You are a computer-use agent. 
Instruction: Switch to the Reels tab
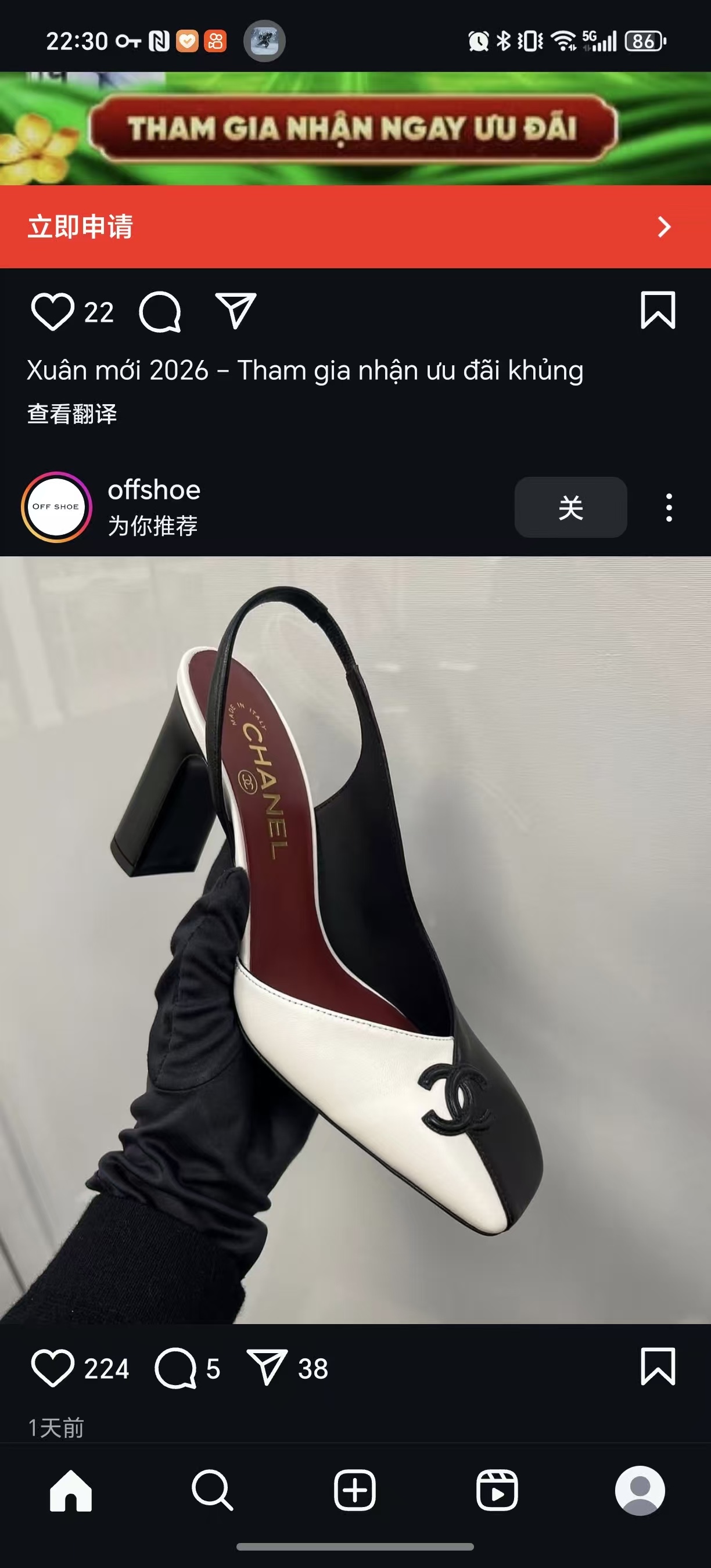497,1491
